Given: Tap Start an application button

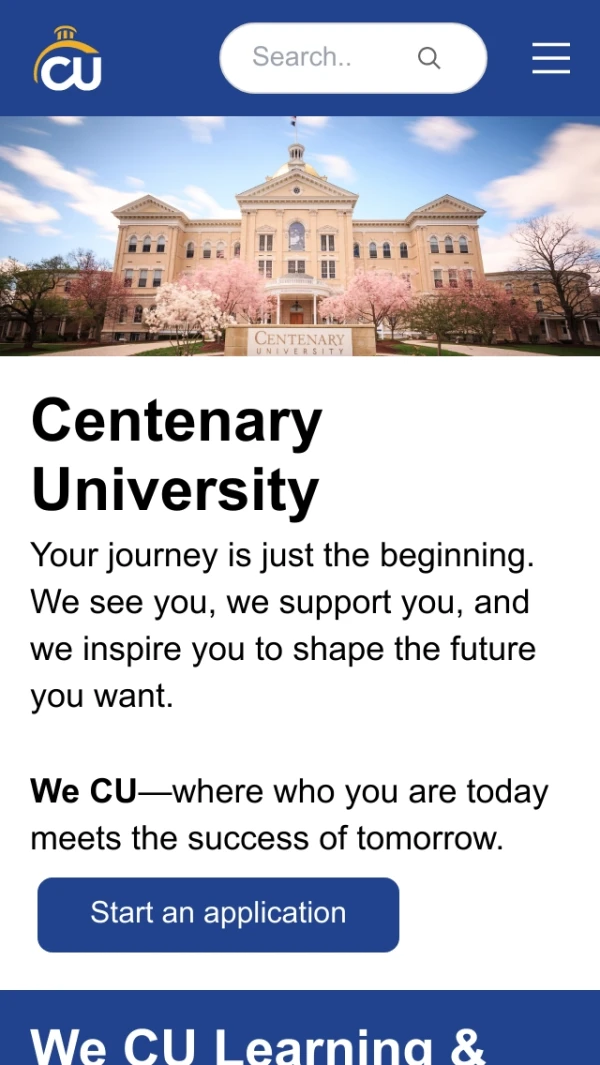Looking at the screenshot, I should (x=218, y=914).
